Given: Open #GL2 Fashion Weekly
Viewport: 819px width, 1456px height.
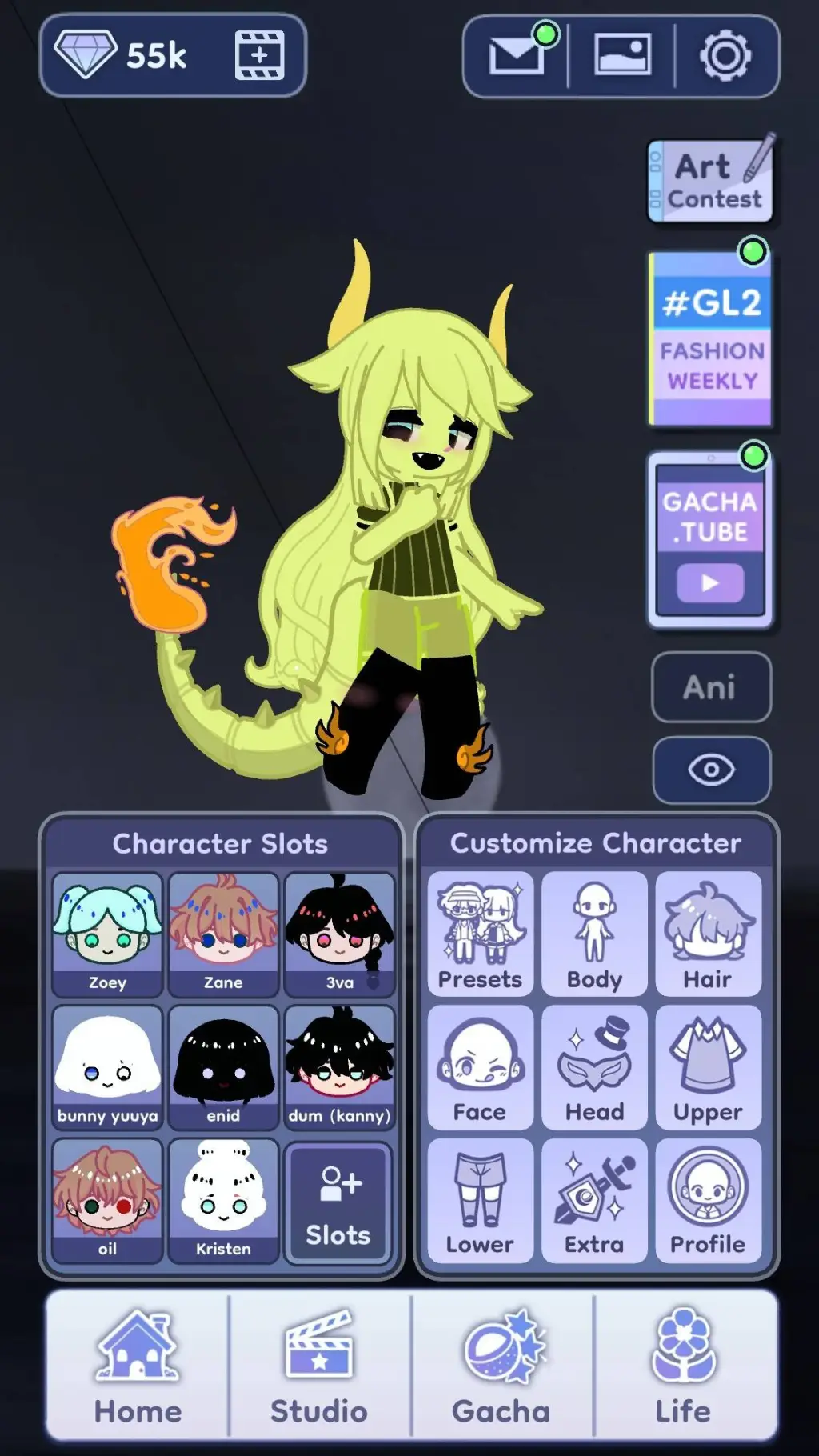Looking at the screenshot, I should pos(710,340).
